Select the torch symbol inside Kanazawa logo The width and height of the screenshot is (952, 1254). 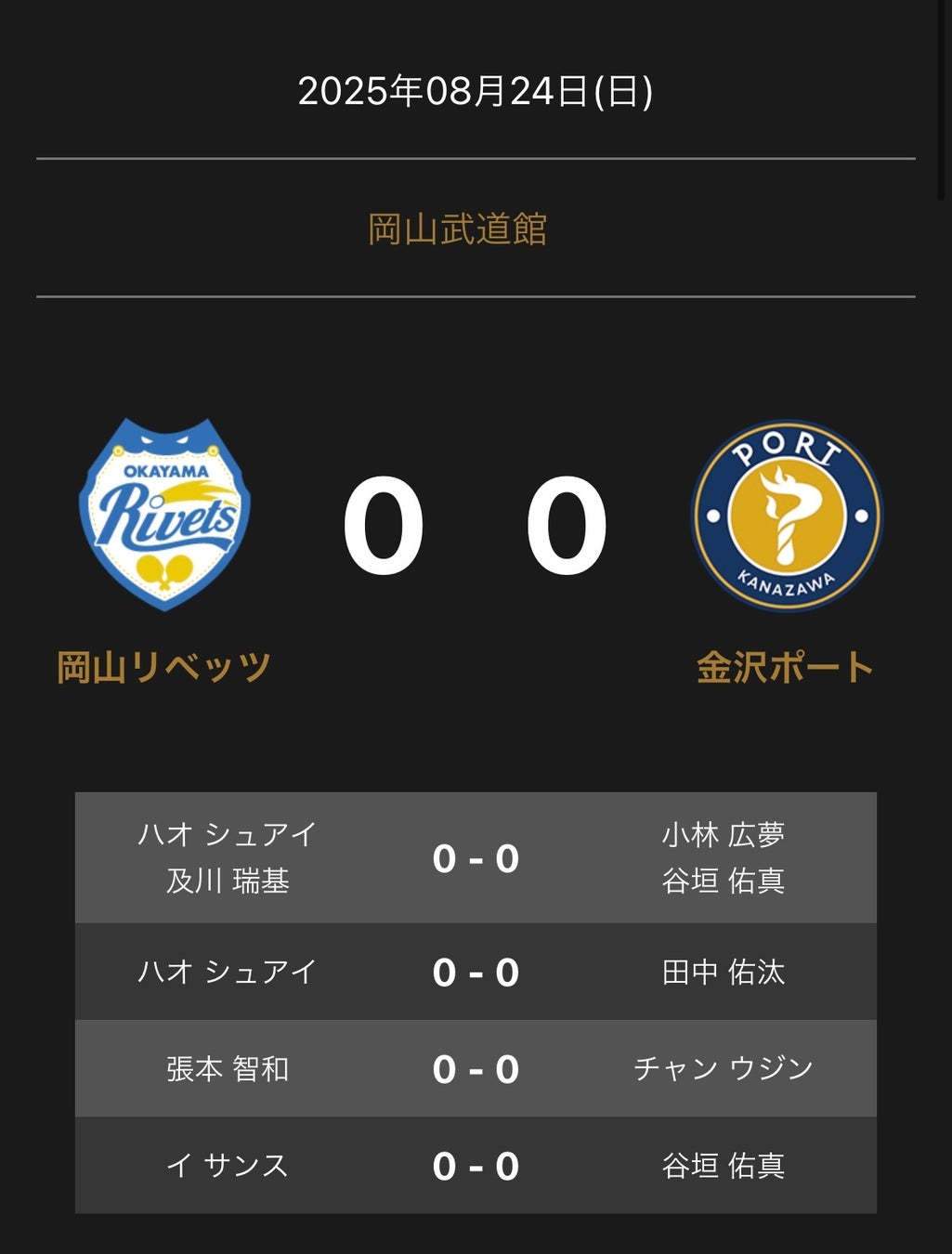click(x=785, y=516)
